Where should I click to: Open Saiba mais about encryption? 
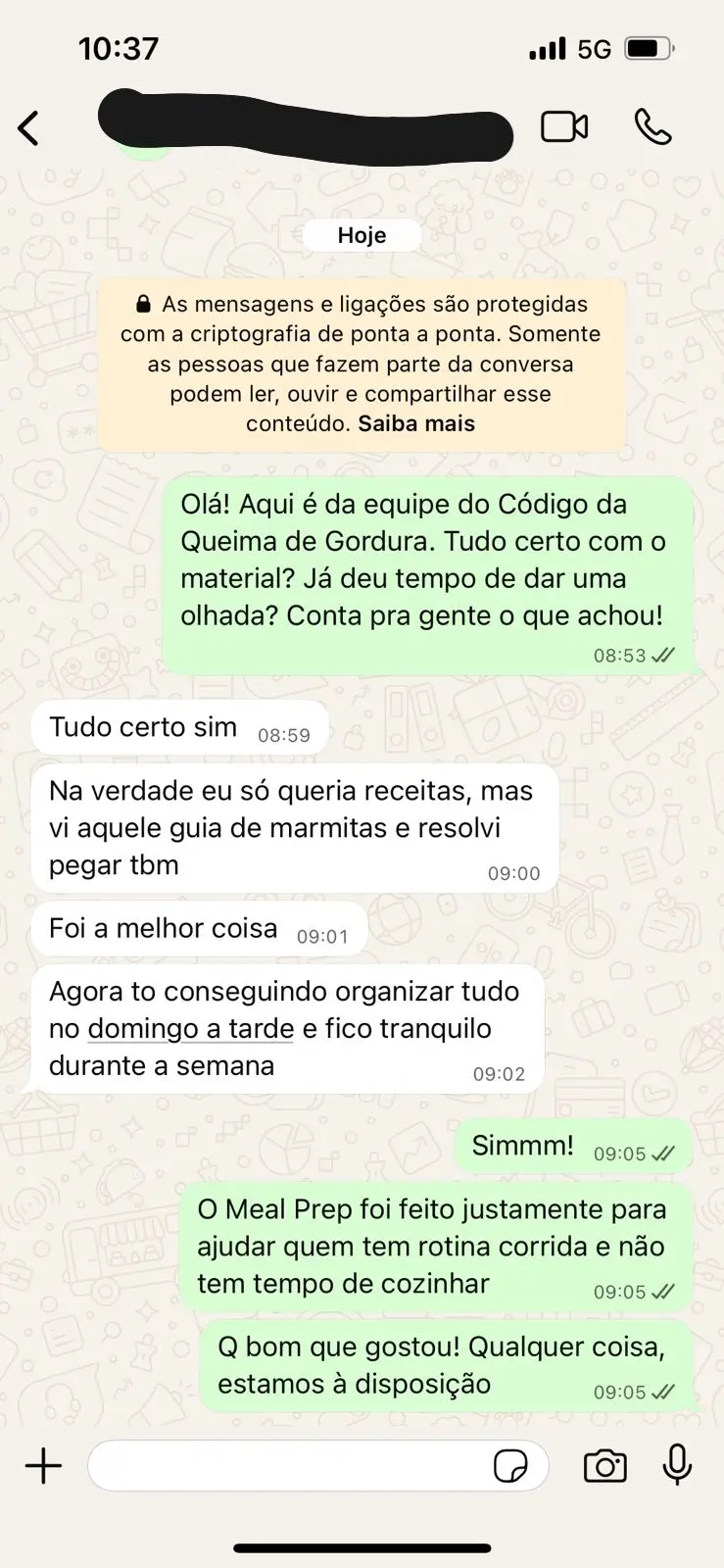[416, 424]
